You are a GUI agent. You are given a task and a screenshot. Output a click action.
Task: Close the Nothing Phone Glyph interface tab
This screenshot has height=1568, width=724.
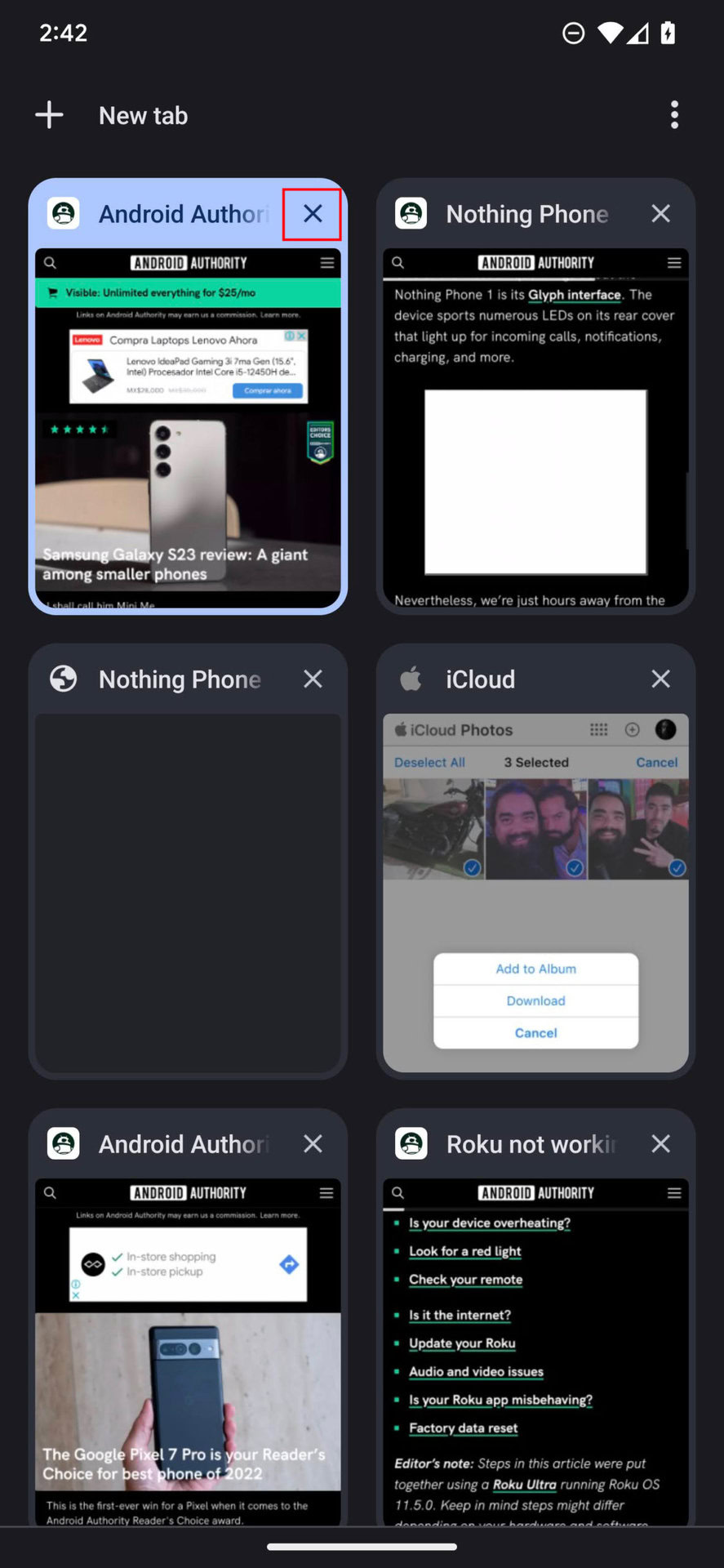click(660, 214)
